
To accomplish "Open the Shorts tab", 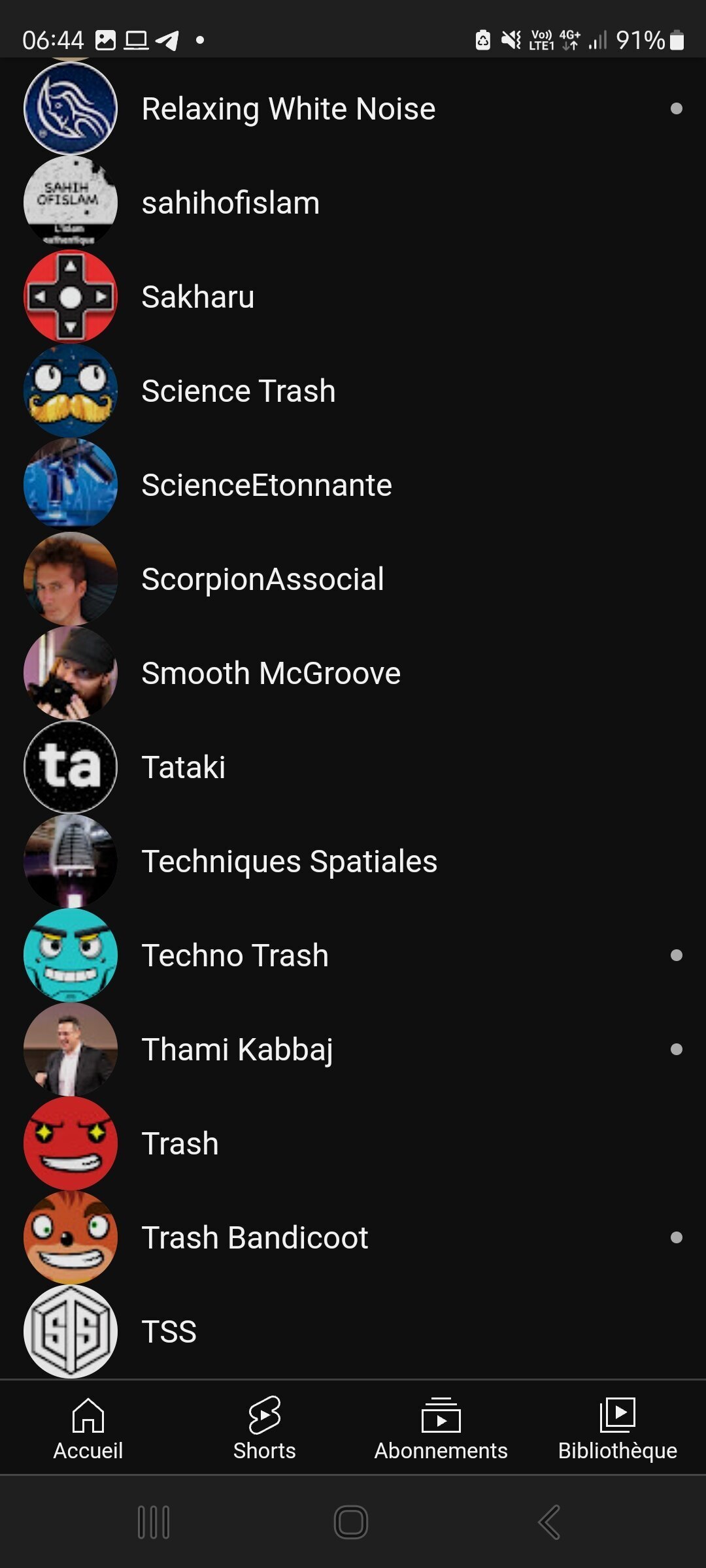I will [x=265, y=1428].
